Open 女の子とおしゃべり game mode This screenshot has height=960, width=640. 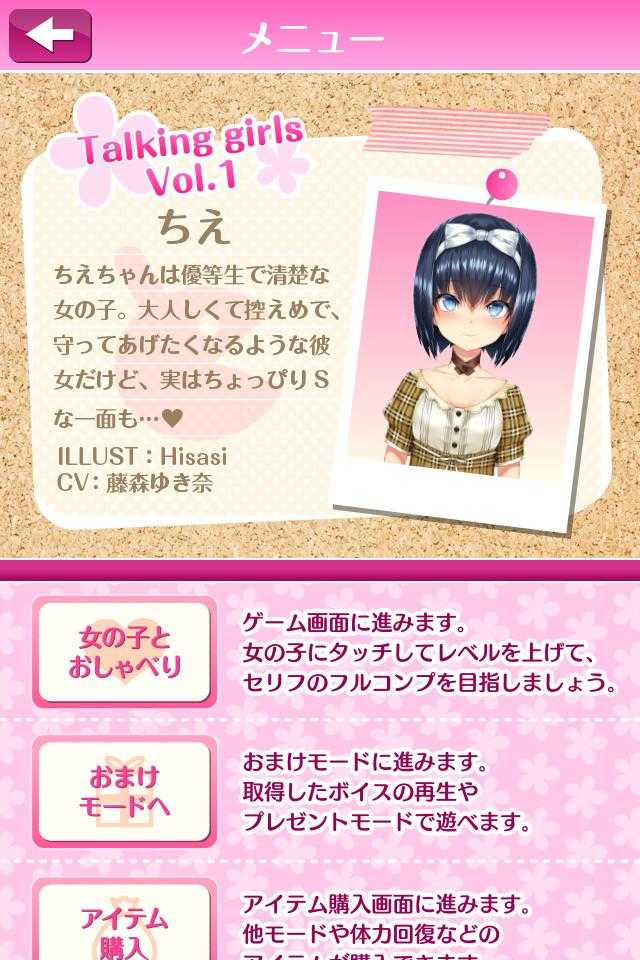click(x=124, y=651)
